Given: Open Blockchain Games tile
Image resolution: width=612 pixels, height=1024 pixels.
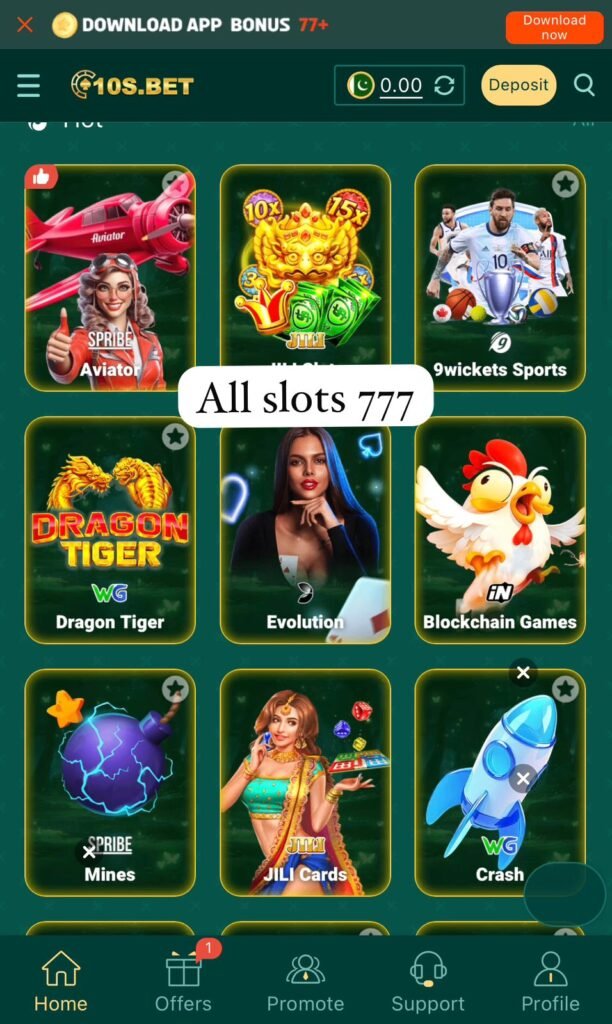Looking at the screenshot, I should click(x=500, y=530).
